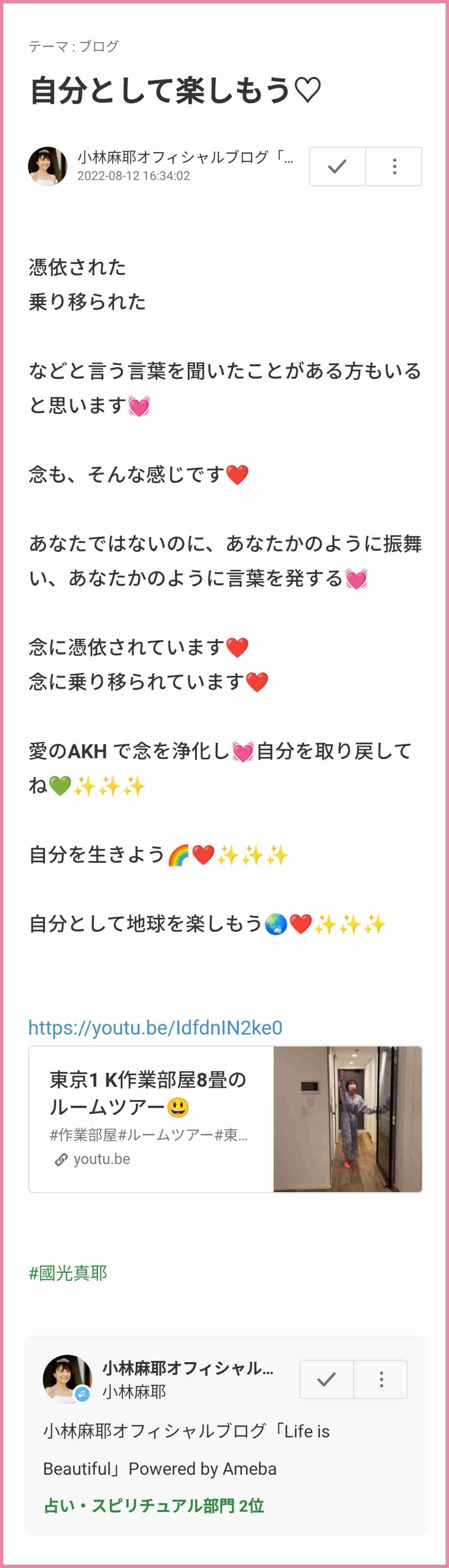
Task: Open the overflow menu next to blog name
Action: point(394,166)
